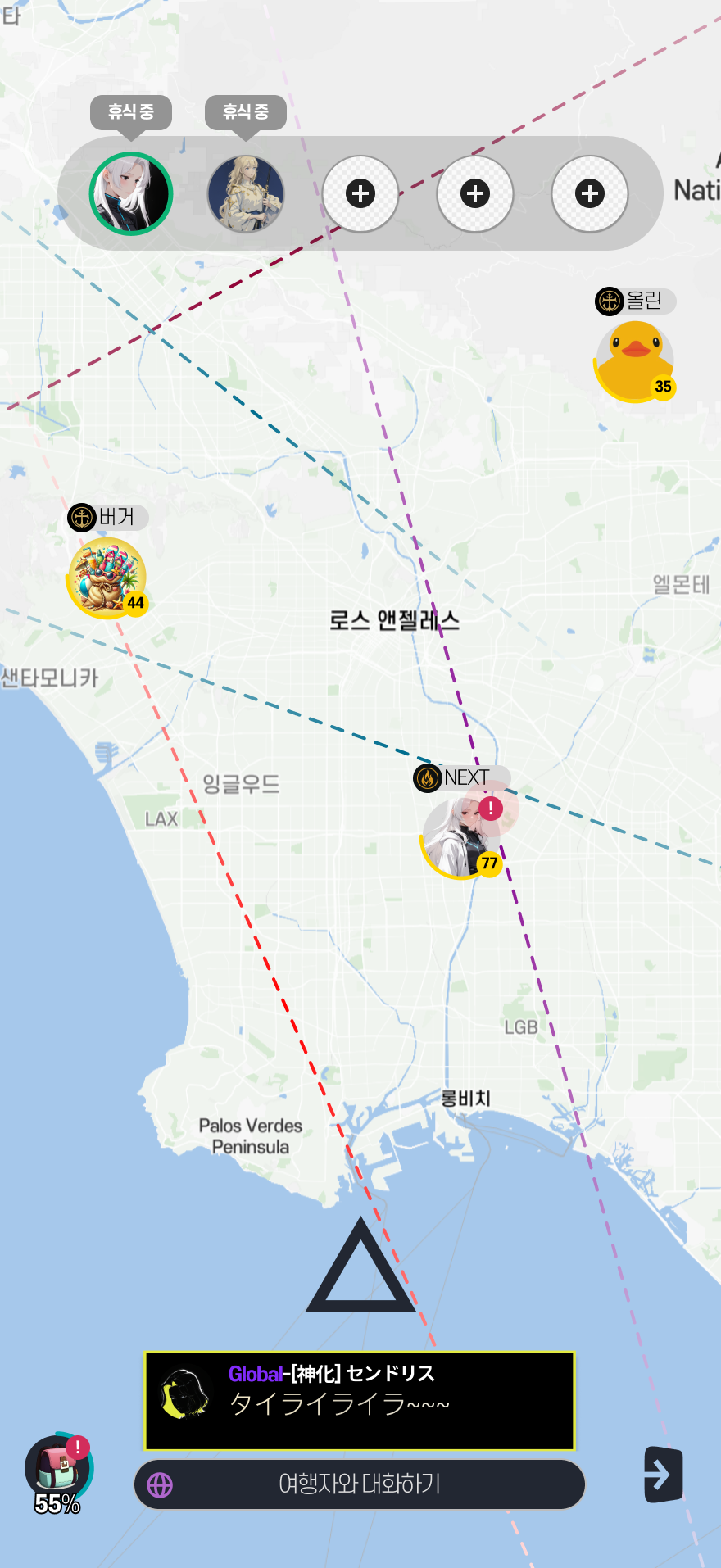Open the NEXT marker with level 77

point(460,837)
